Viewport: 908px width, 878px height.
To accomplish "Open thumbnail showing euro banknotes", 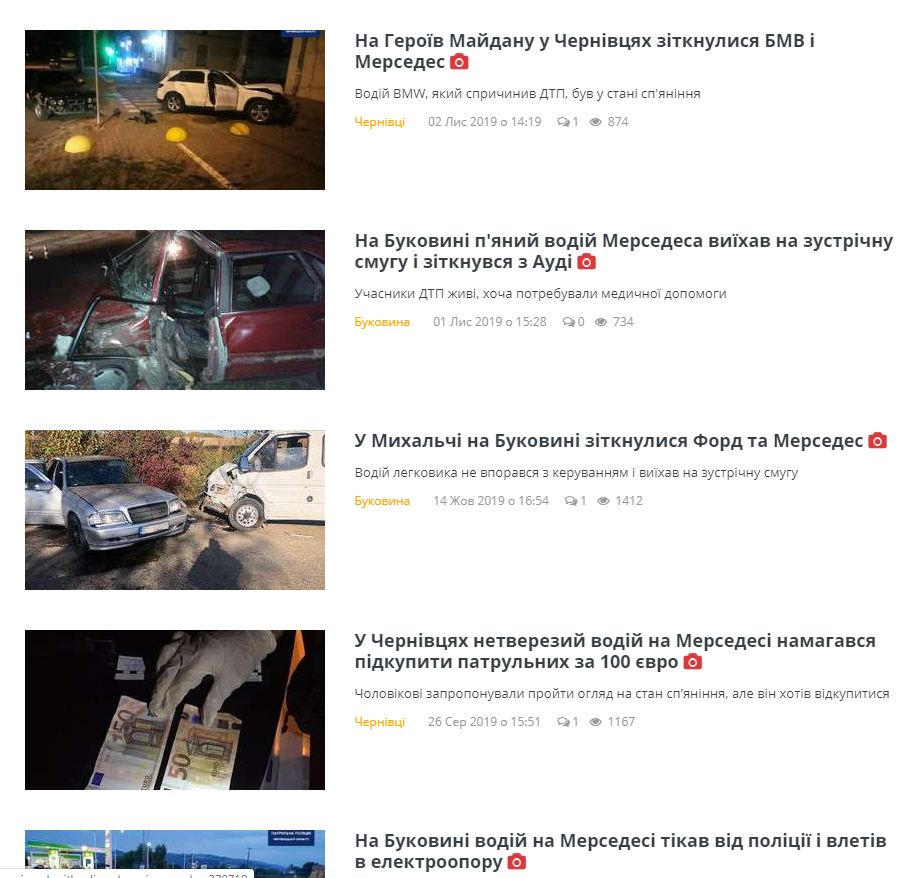I will tap(175, 710).
